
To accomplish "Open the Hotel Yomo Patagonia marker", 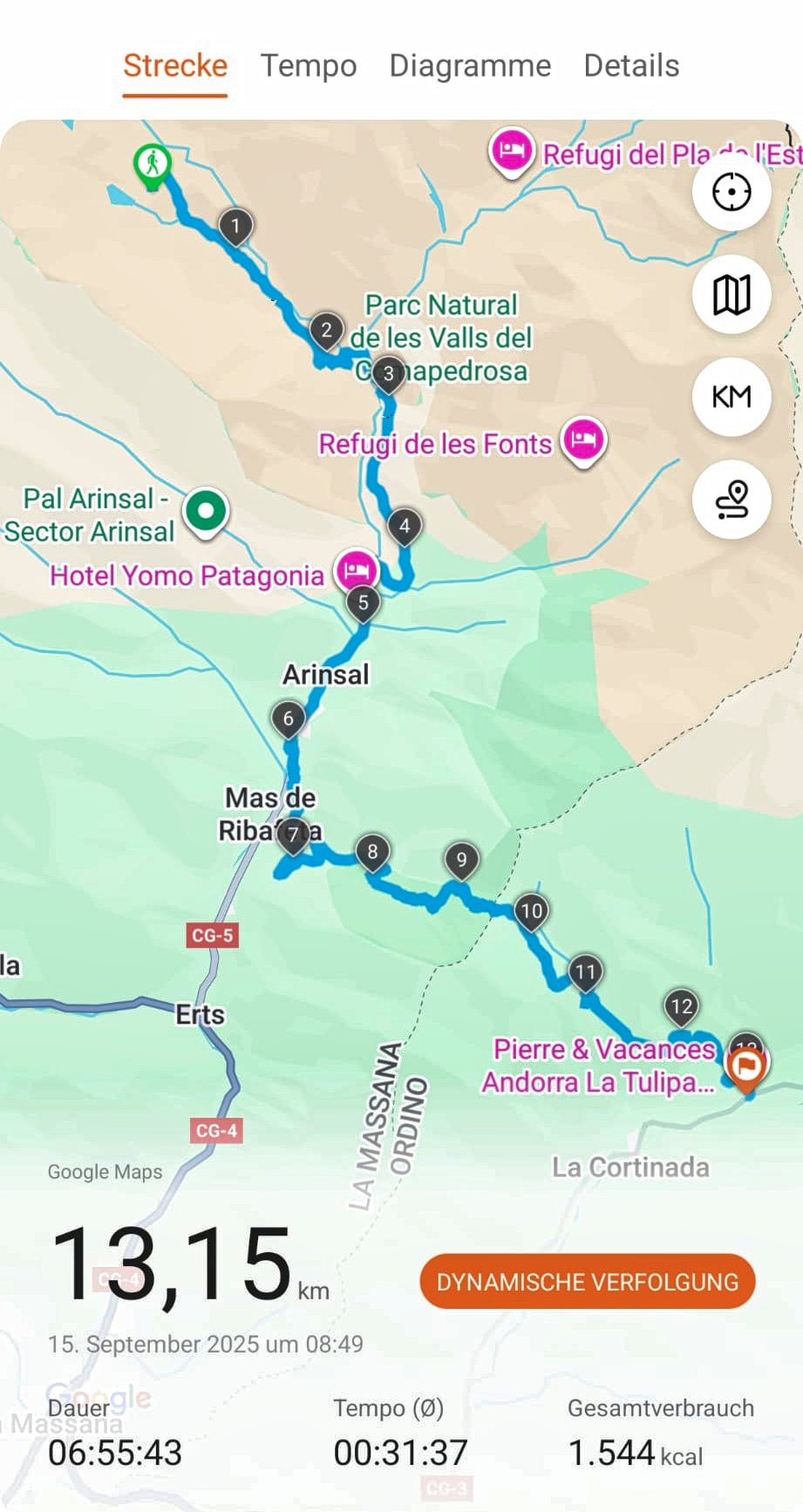I will coord(356,569).
